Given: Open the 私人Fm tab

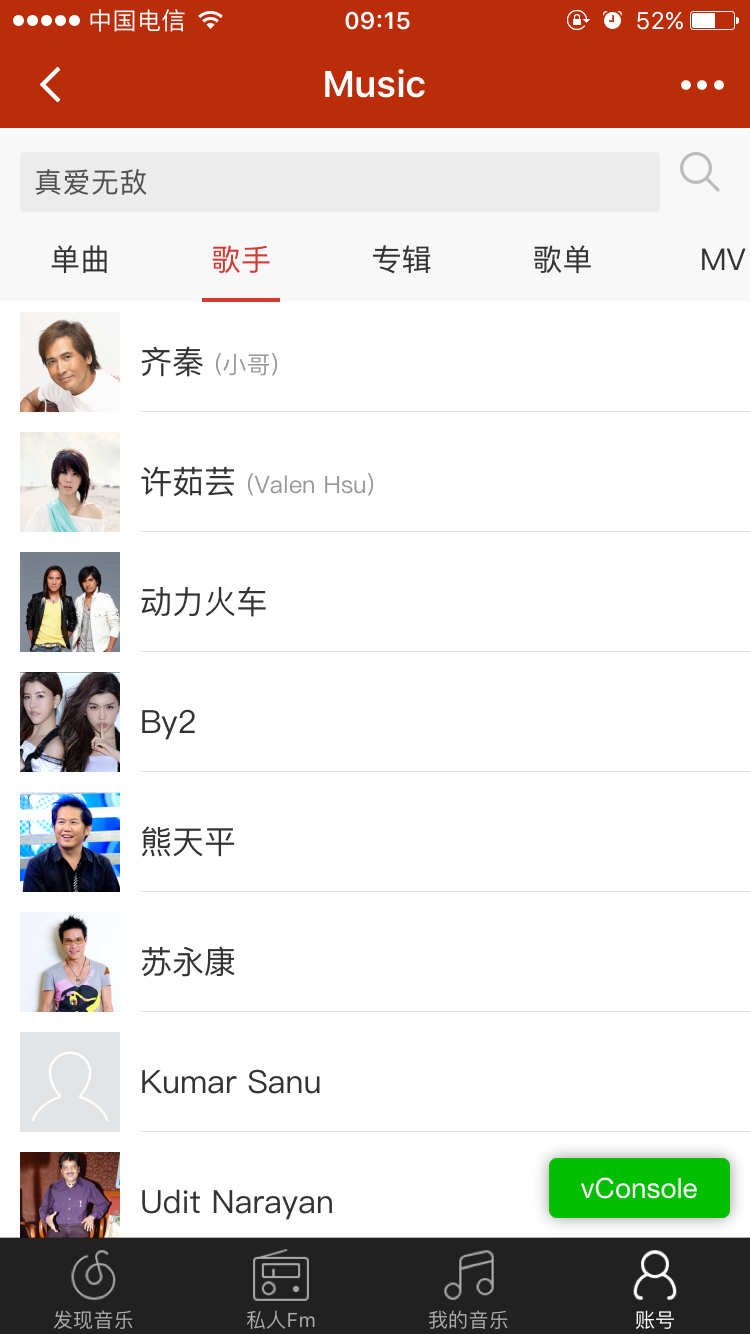Looking at the screenshot, I should 281,1288.
